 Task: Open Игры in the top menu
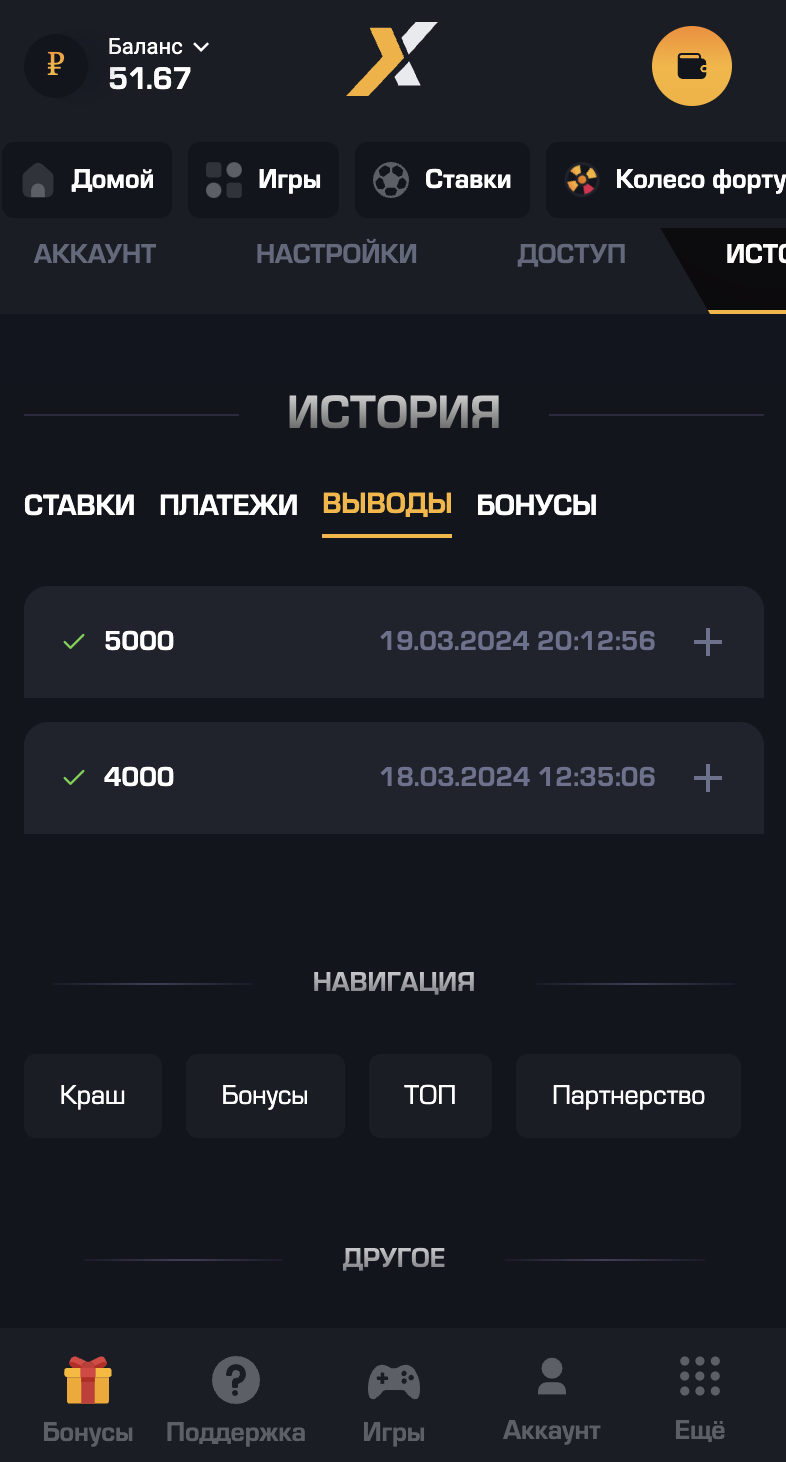point(263,180)
